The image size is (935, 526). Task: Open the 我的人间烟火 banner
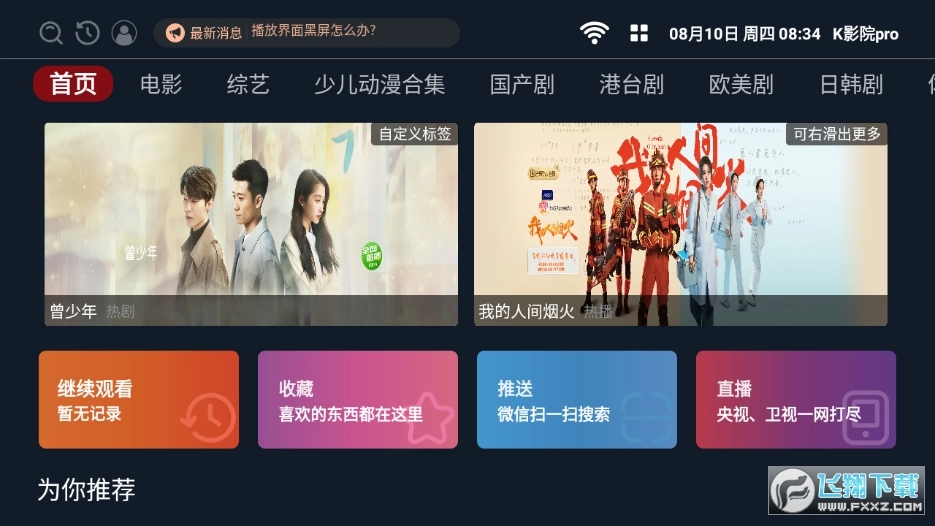680,224
